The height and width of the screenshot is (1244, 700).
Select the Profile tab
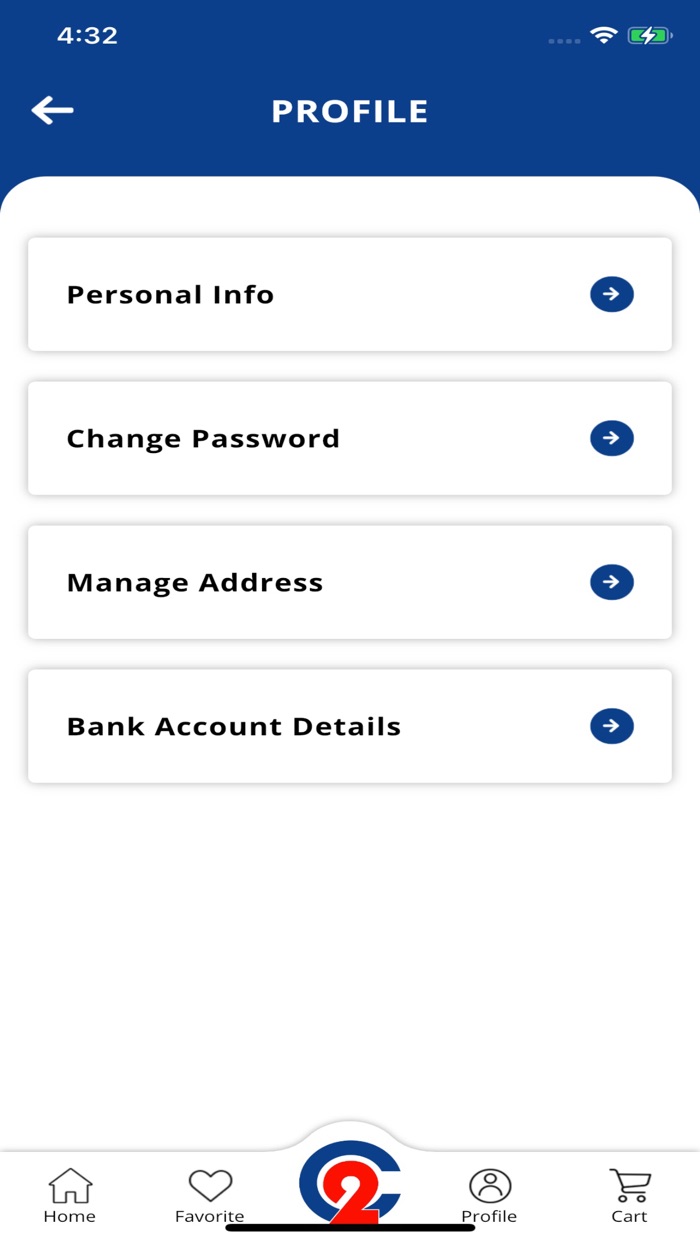[x=489, y=1195]
